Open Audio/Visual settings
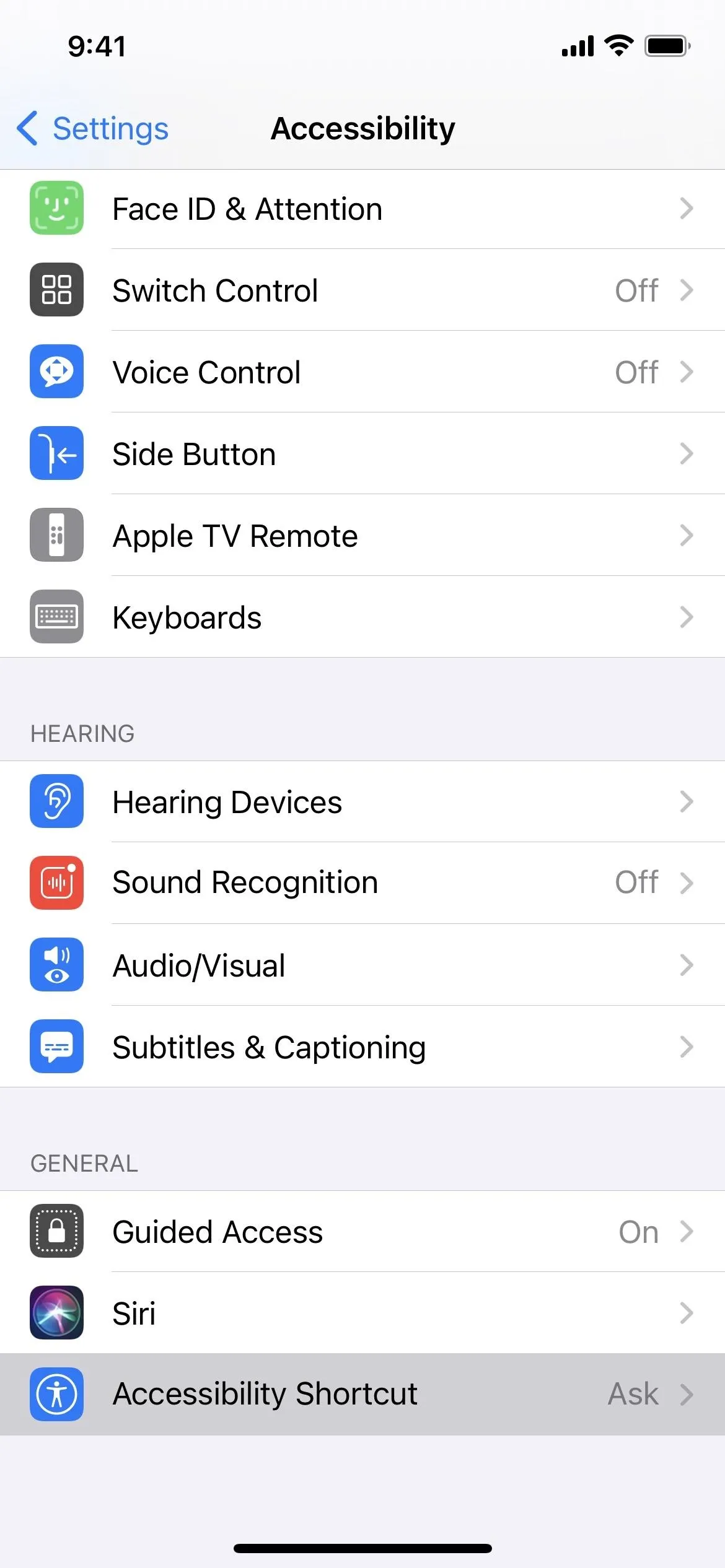The image size is (725, 1568). tap(362, 965)
